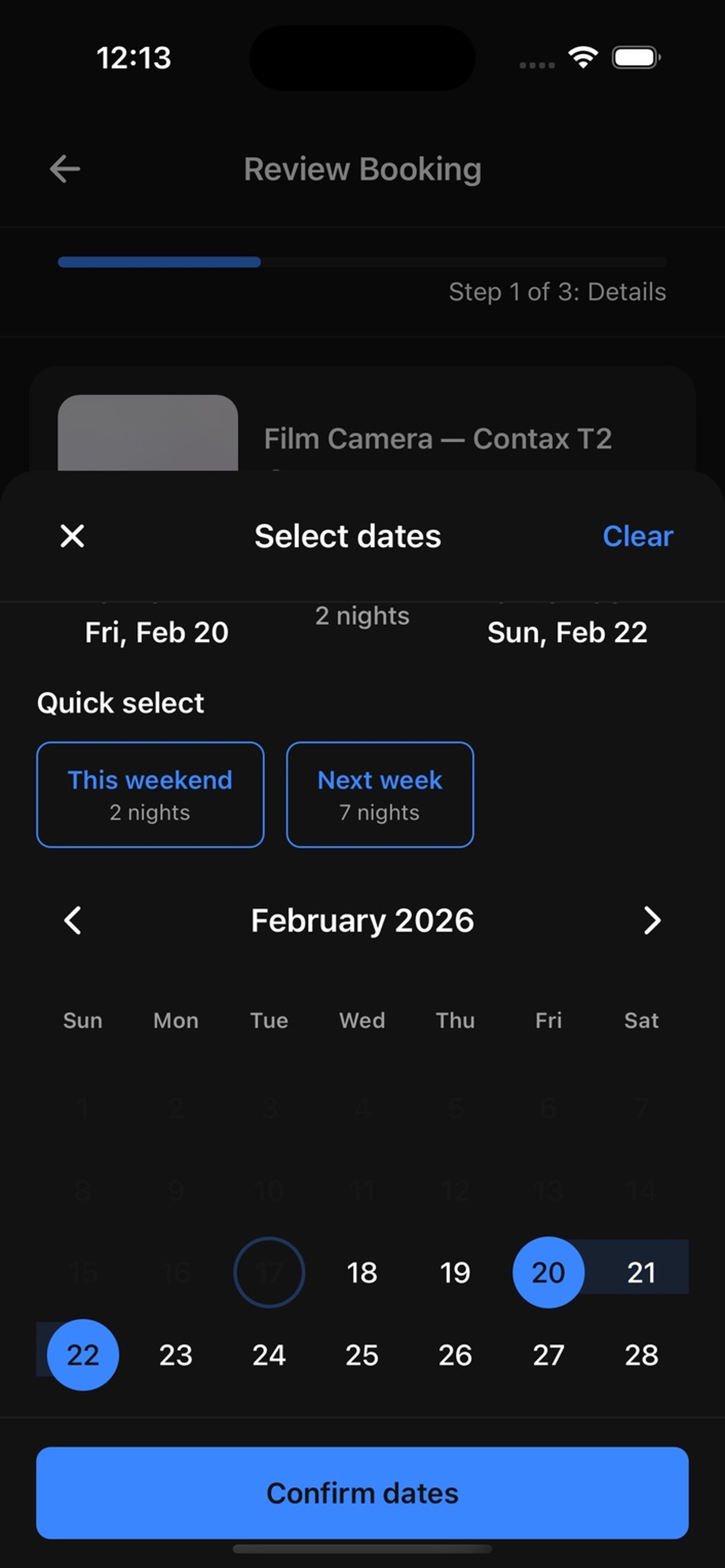The height and width of the screenshot is (1568, 725).
Task: Clear the selected dates
Action: tap(637, 536)
